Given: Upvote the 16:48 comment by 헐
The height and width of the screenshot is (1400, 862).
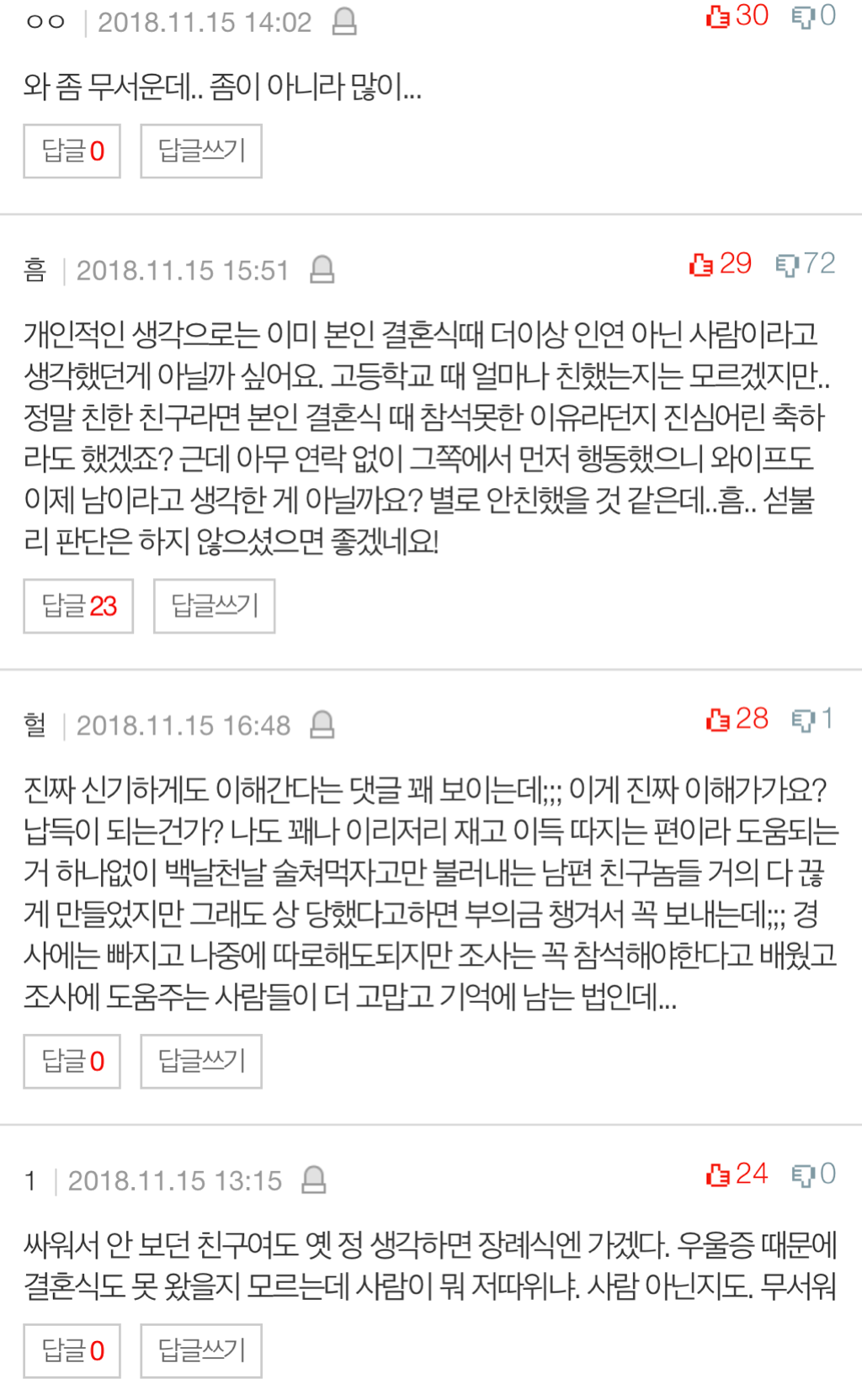Looking at the screenshot, I should tap(737, 719).
